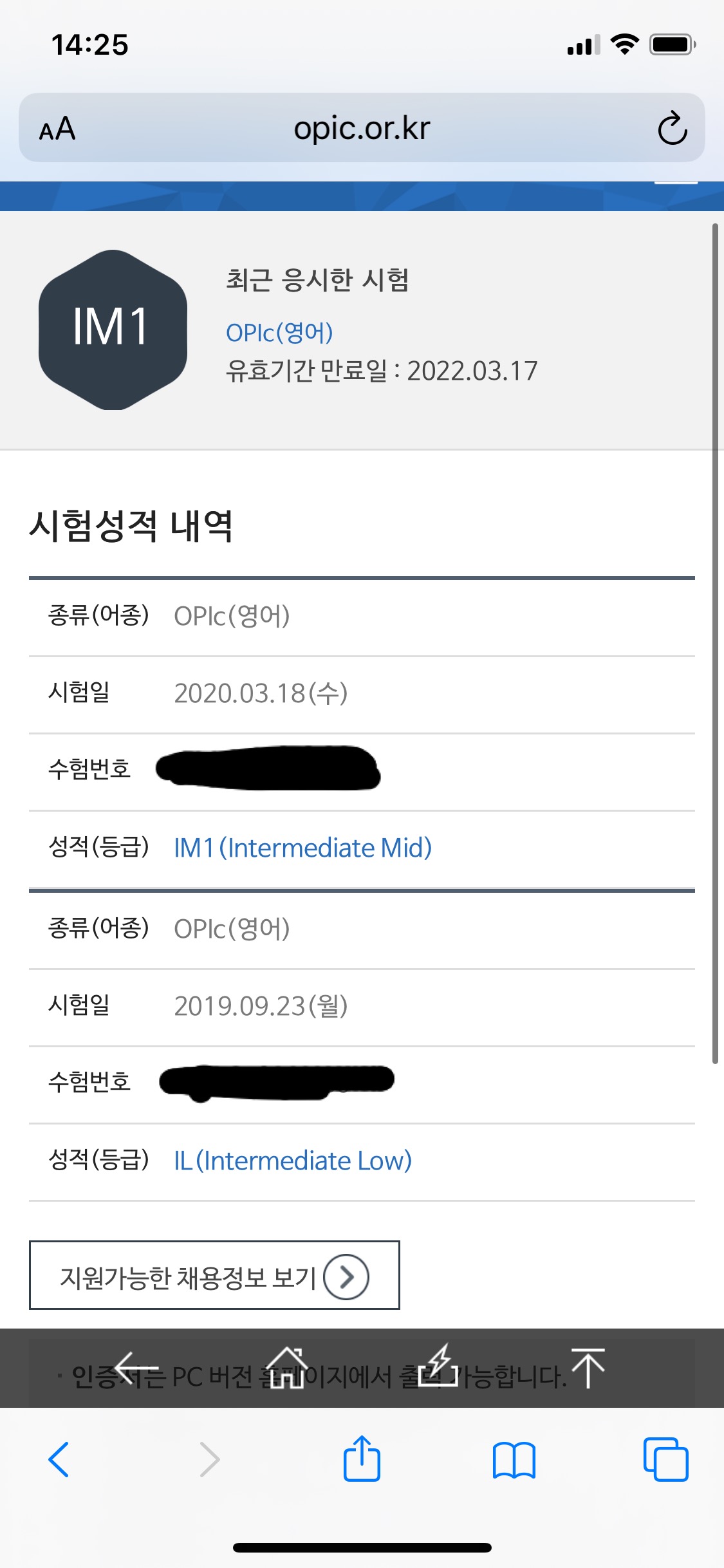Image resolution: width=724 pixels, height=1568 pixels.
Task: Go back using the site's overlay arrow
Action: click(136, 1367)
